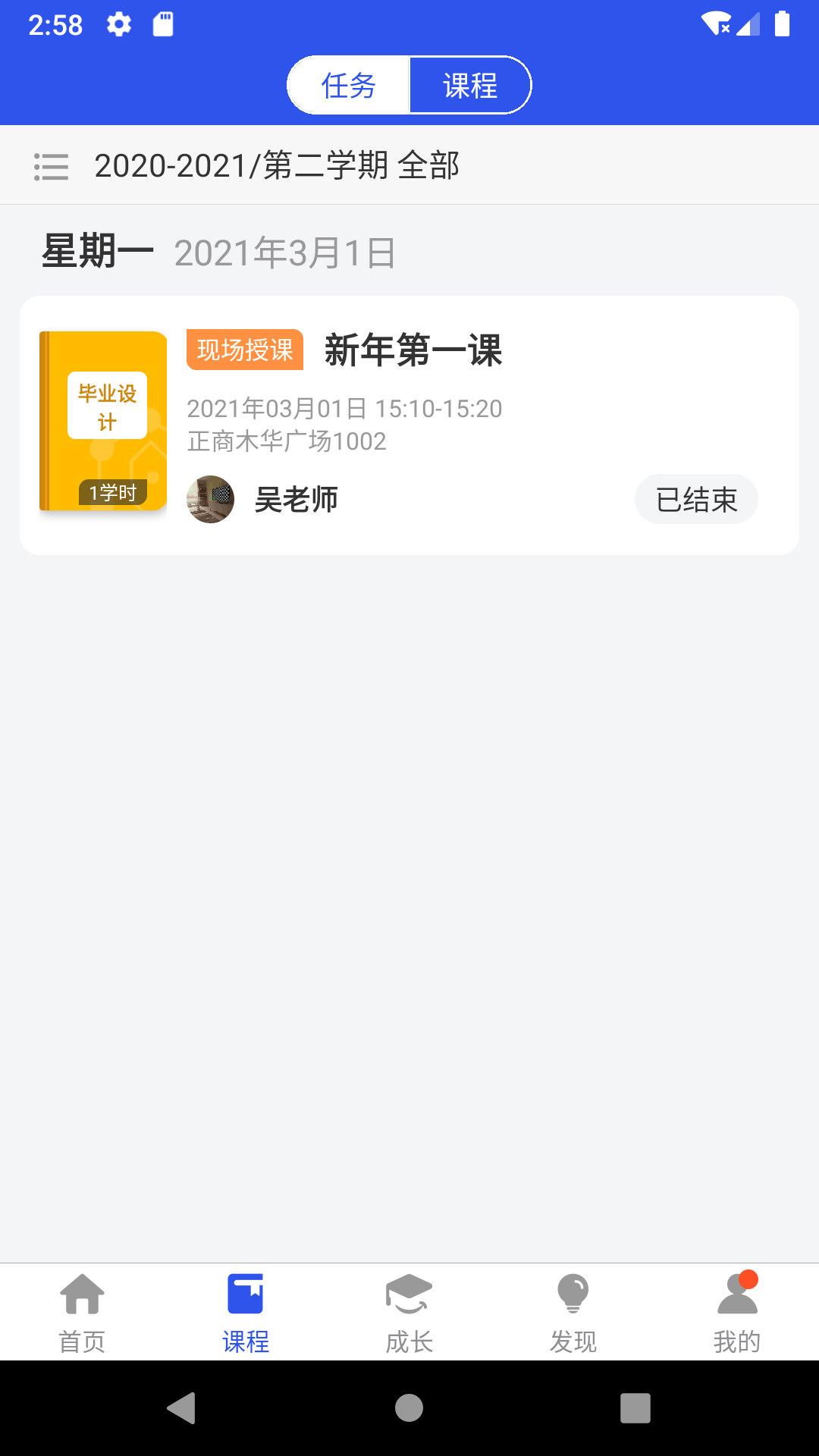Viewport: 819px width, 1456px height.
Task: Expand the 2020-2021/第二学期 全部 semester selector
Action: click(x=278, y=165)
